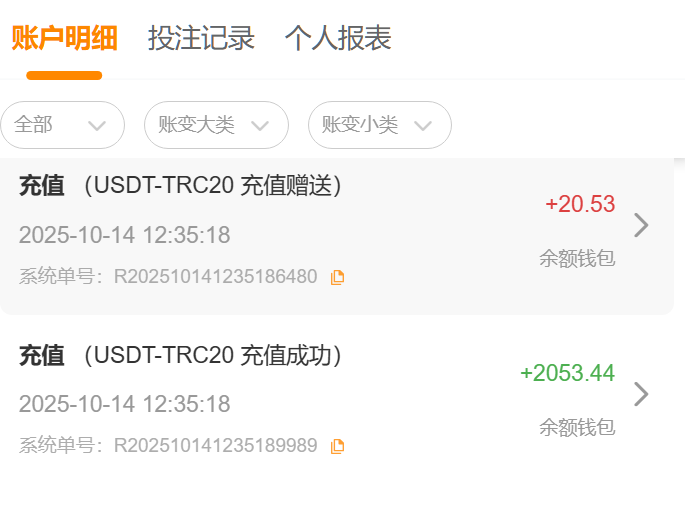Image resolution: width=685 pixels, height=507 pixels.
Task: Open the 全部 dropdown filter
Action: point(62,125)
